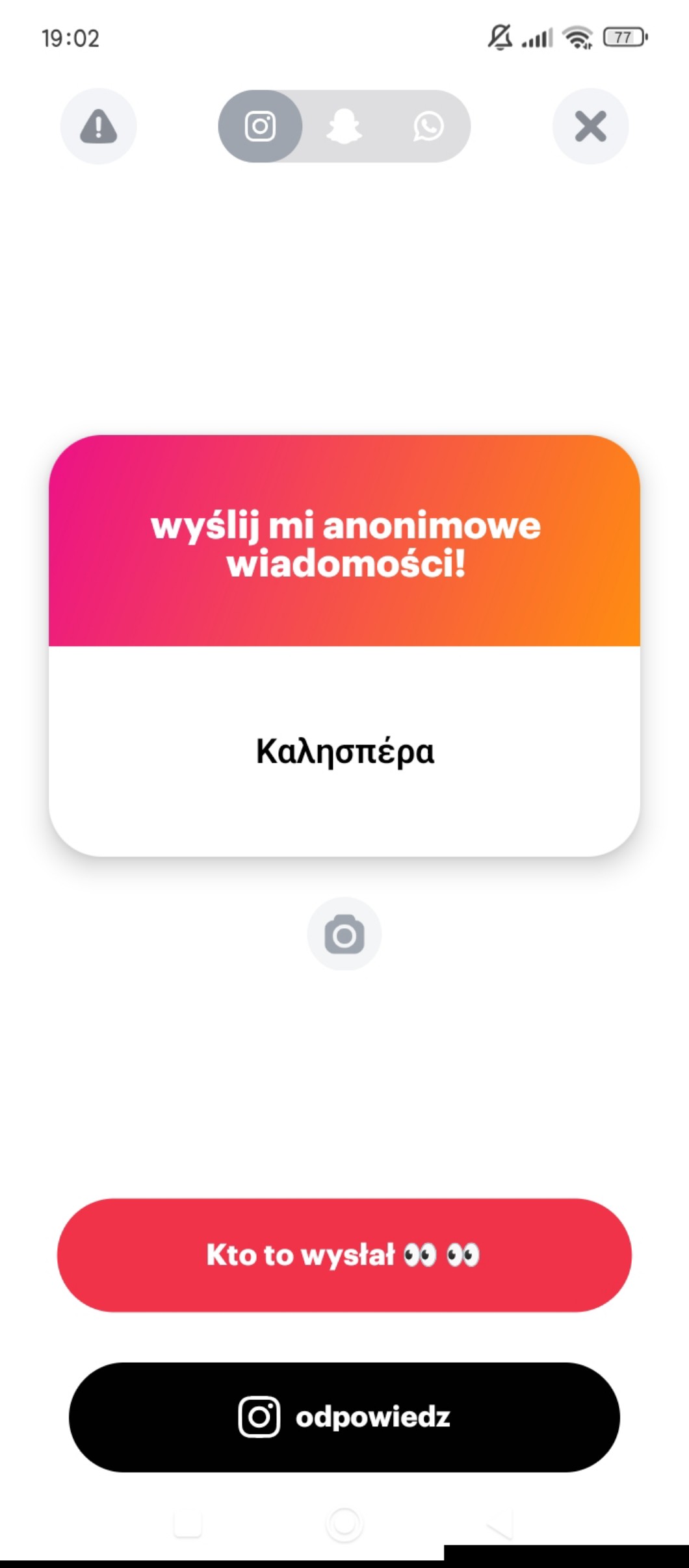This screenshot has width=689, height=1568.
Task: Select the Instagram share option
Action: pyautogui.click(x=260, y=126)
